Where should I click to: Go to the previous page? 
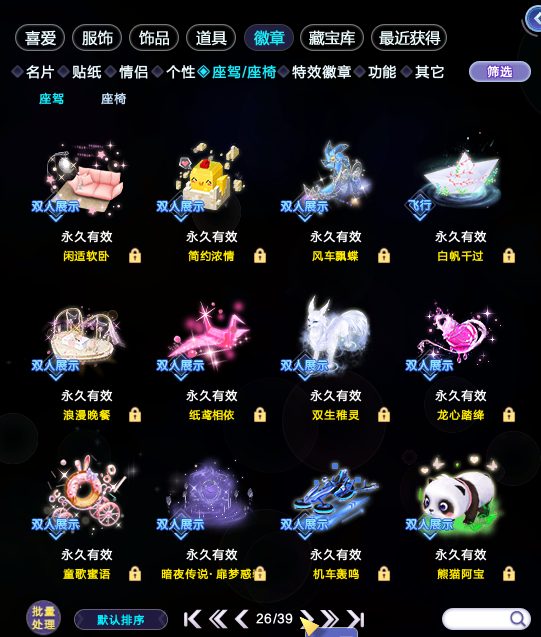(x=242, y=619)
